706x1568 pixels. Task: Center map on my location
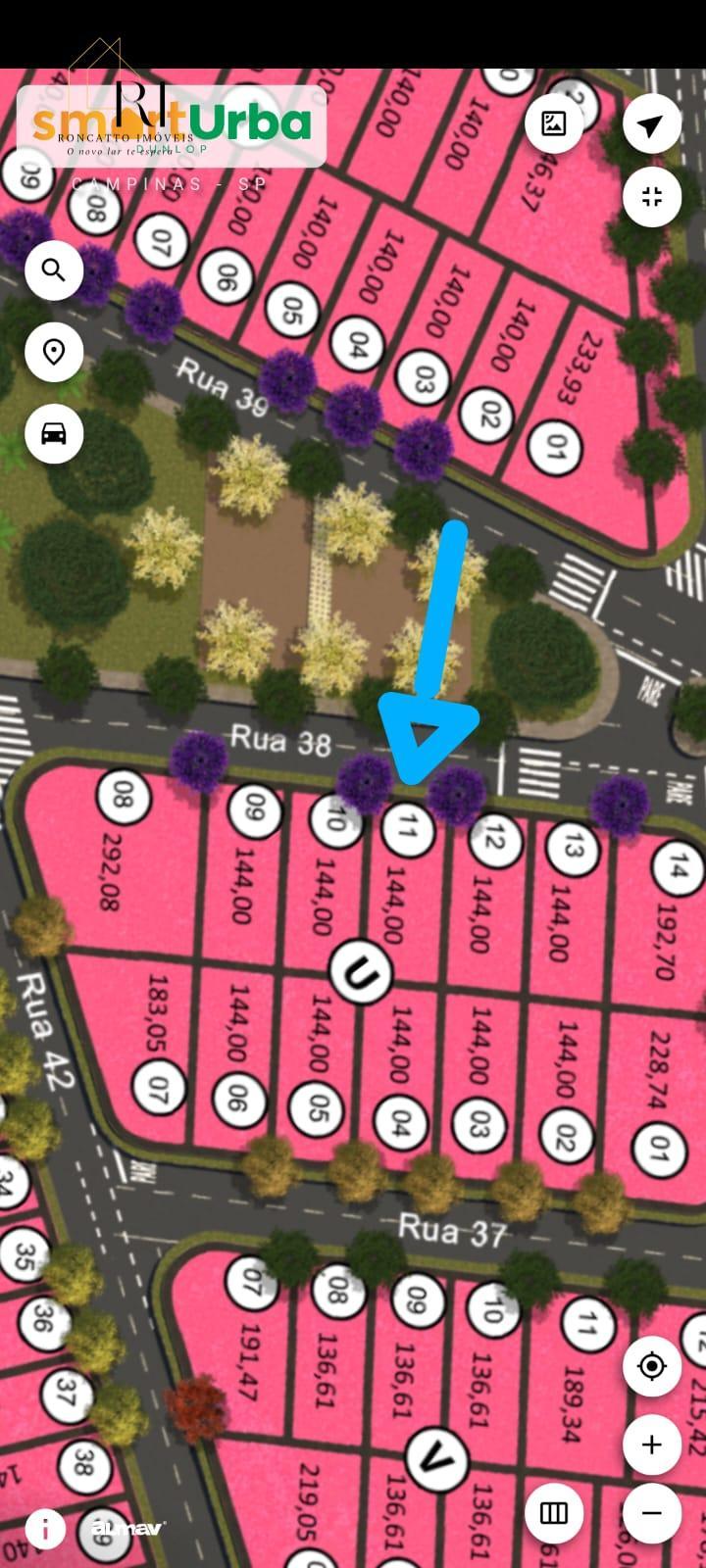(652, 1366)
